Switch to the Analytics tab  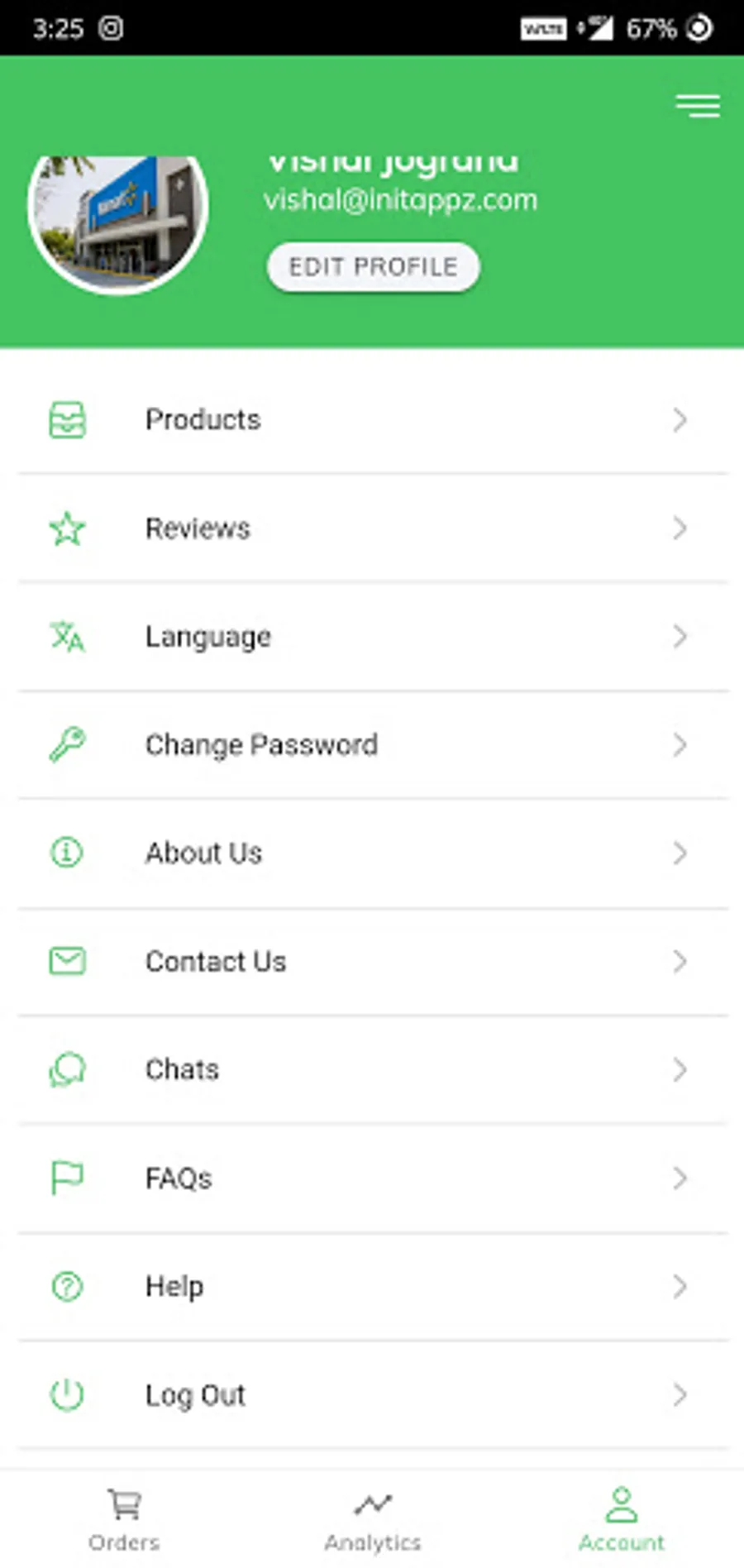tap(373, 1520)
